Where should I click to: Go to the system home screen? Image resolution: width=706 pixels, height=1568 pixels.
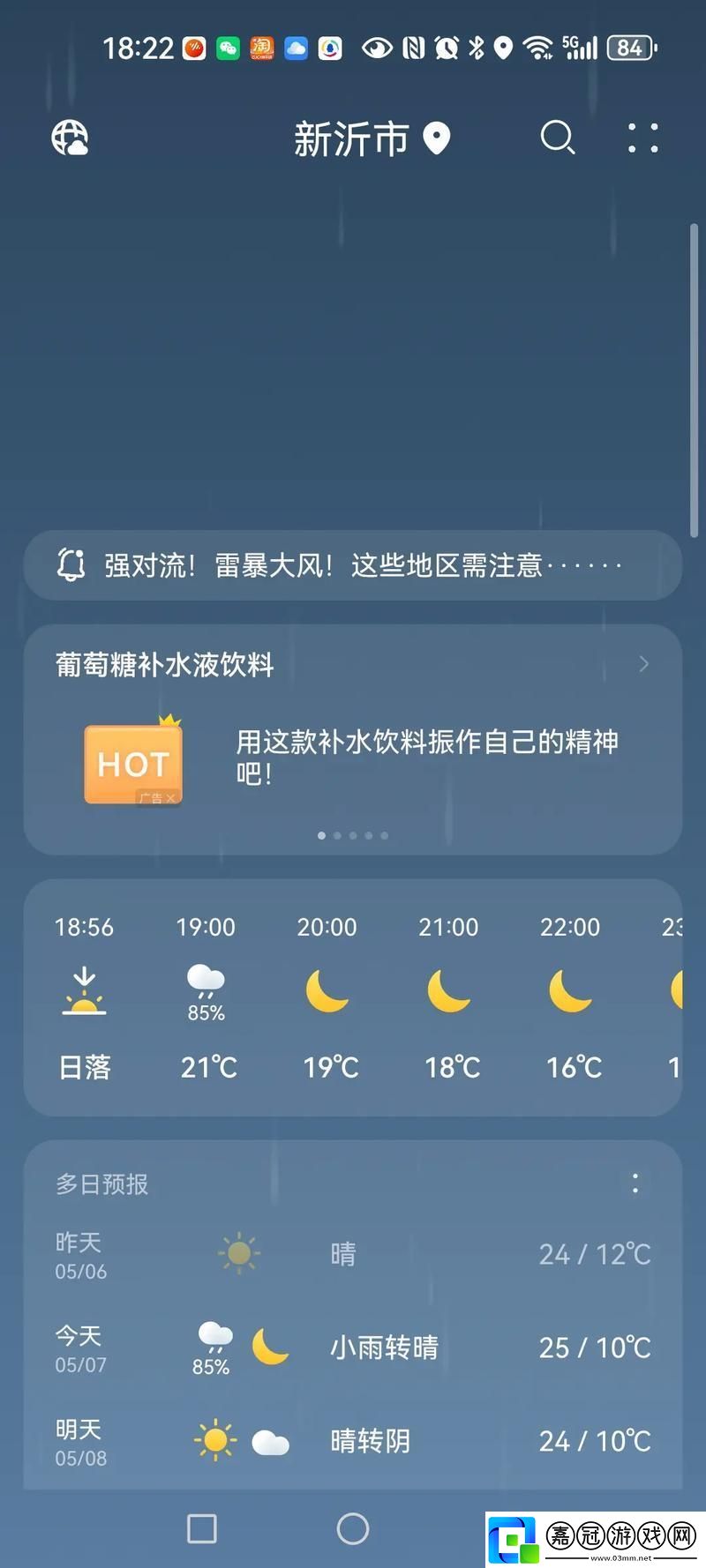pyautogui.click(x=353, y=1529)
